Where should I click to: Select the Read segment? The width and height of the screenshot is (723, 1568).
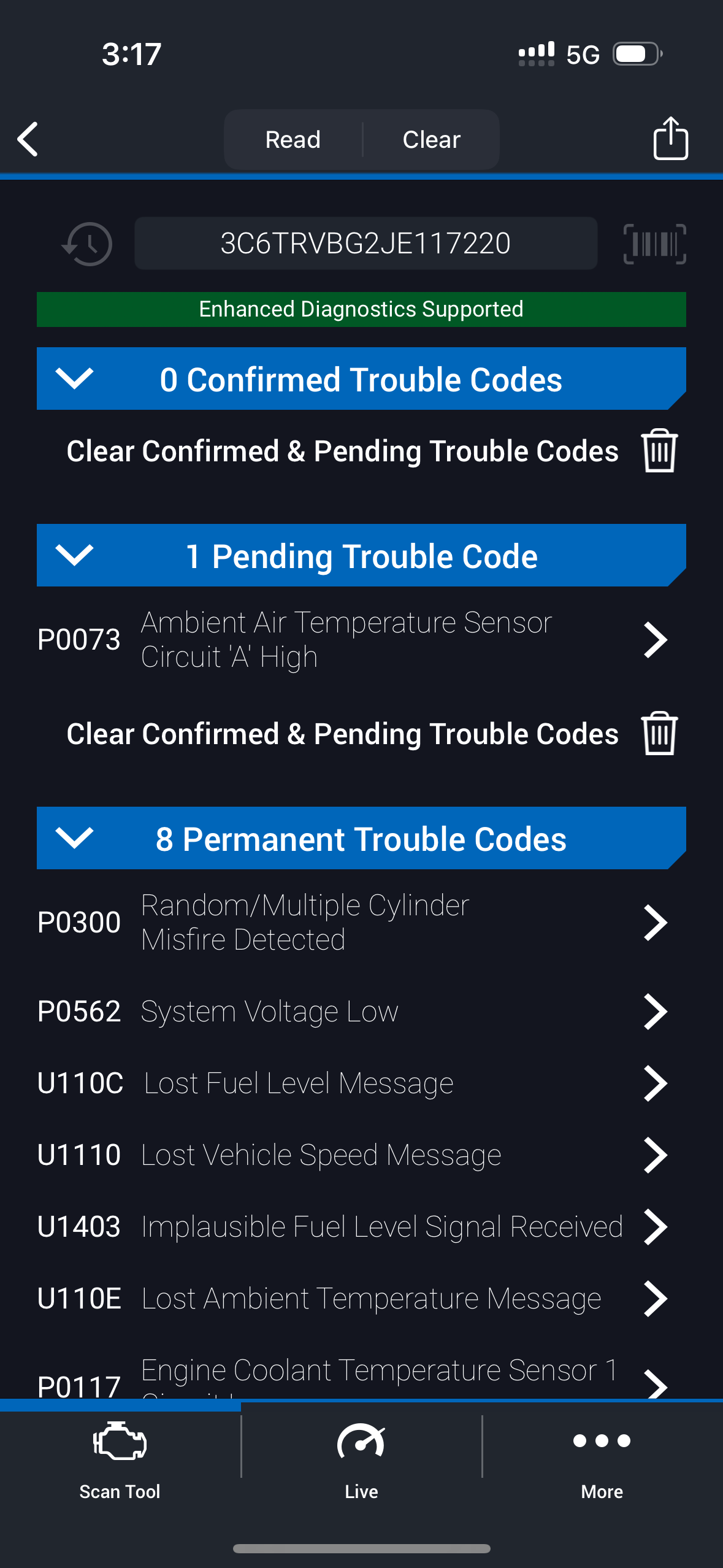pyautogui.click(x=293, y=139)
